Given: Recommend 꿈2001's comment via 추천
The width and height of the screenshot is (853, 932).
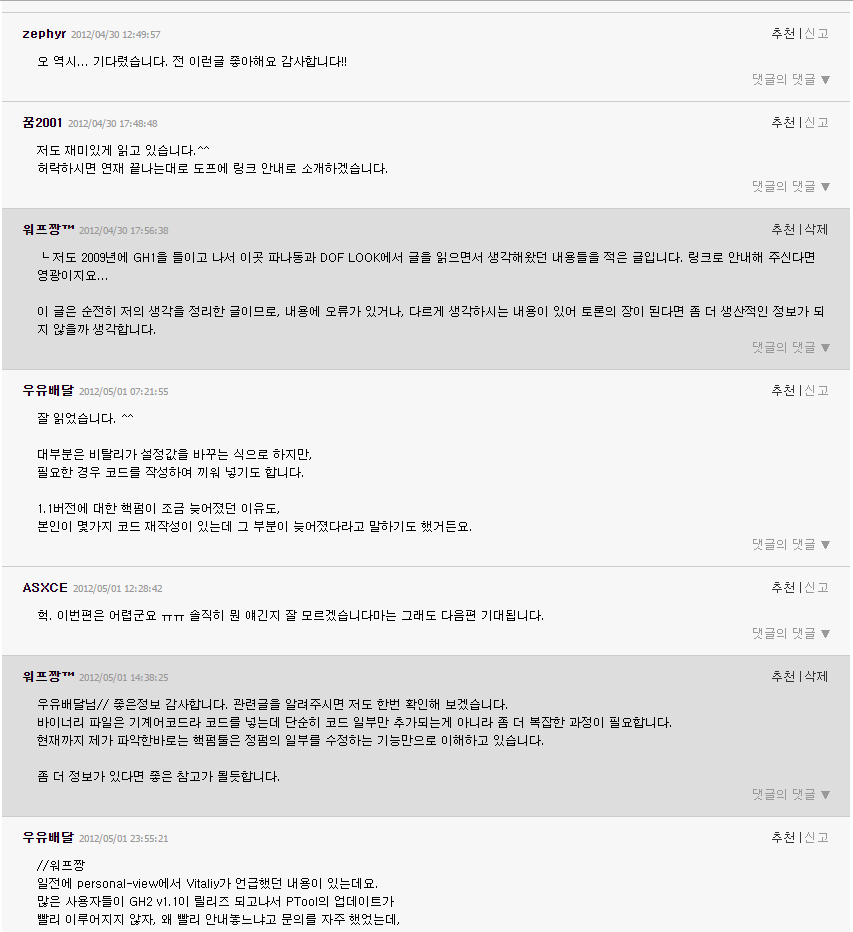Looking at the screenshot, I should point(783,123).
